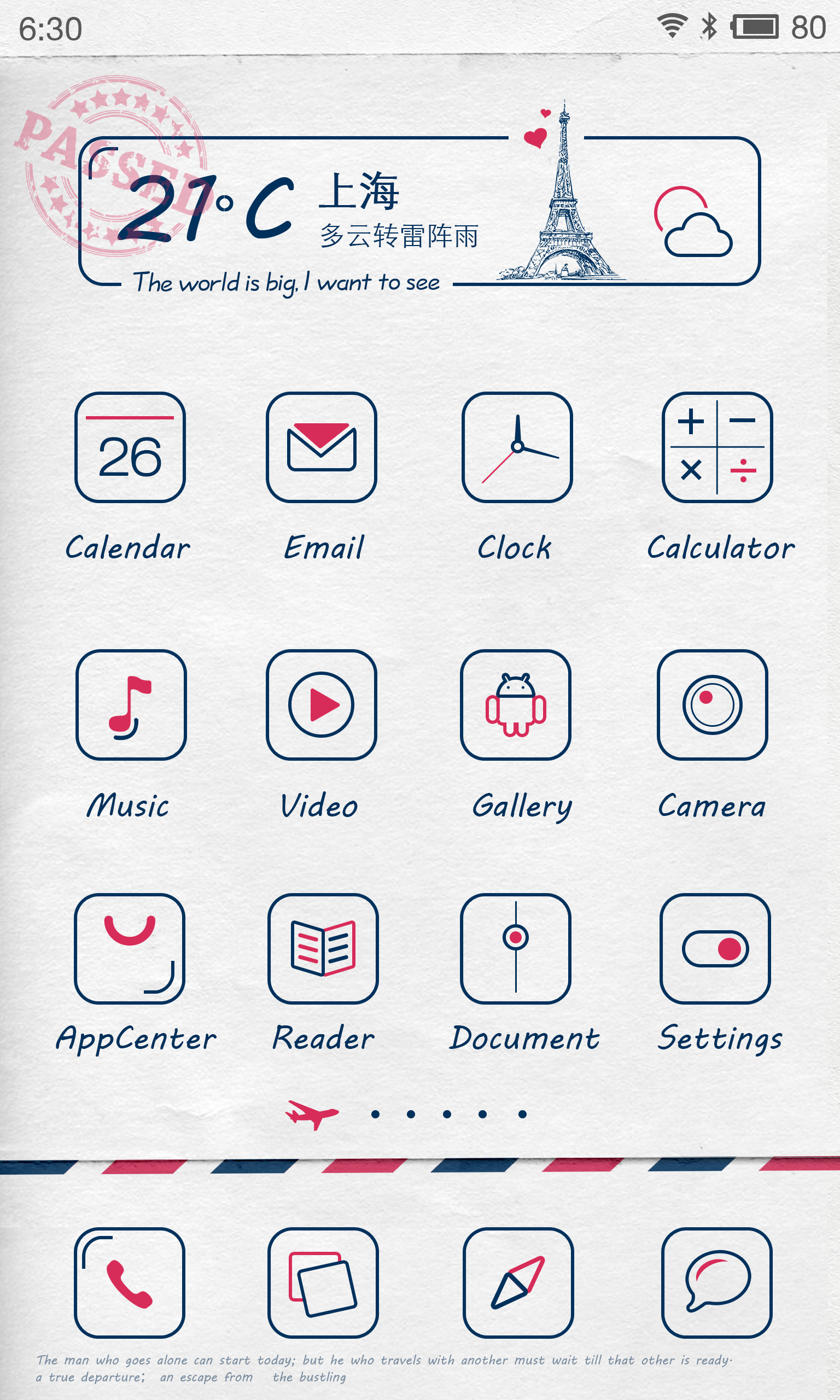
Task: Tap the overlapping squares dock icon
Action: click(323, 1282)
